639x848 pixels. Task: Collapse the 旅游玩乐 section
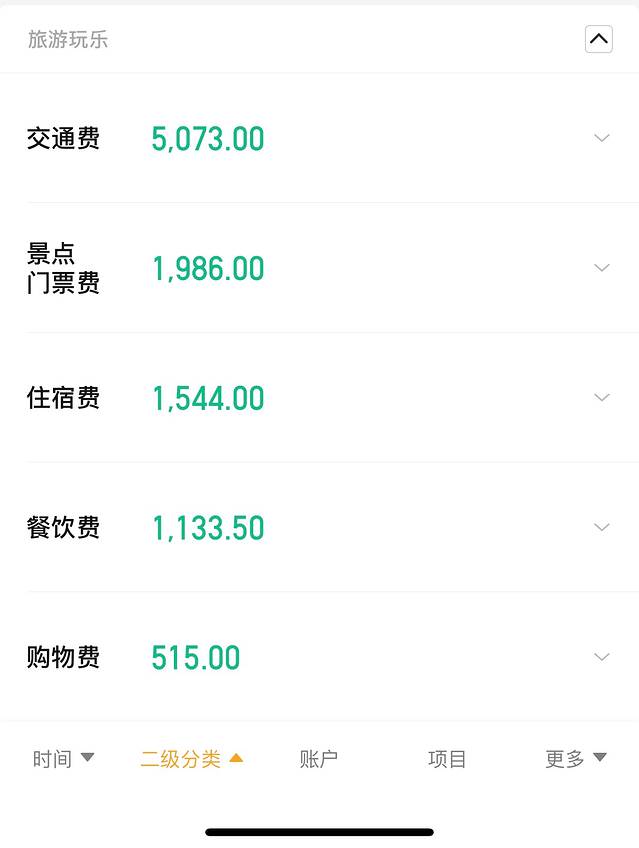tap(598, 39)
